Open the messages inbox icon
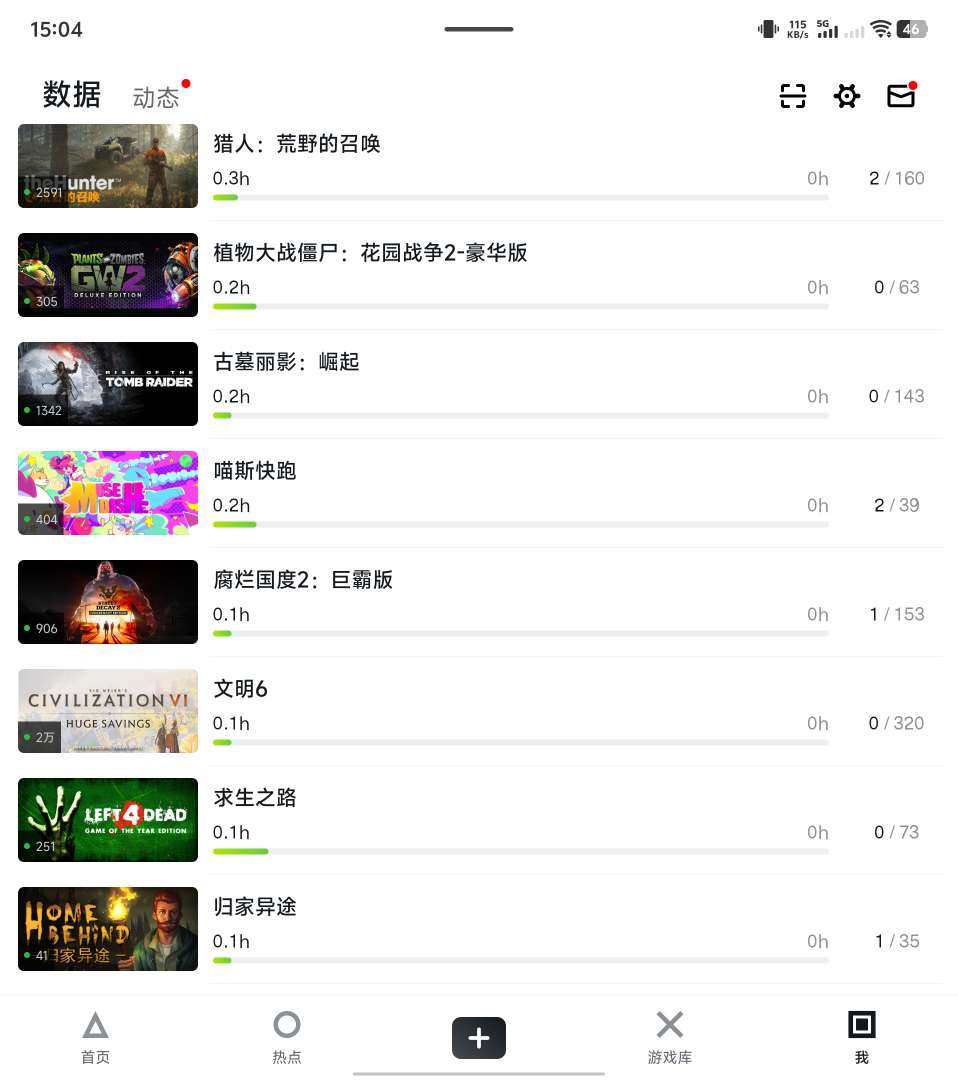Viewport: 958px width, 1080px height. (901, 96)
